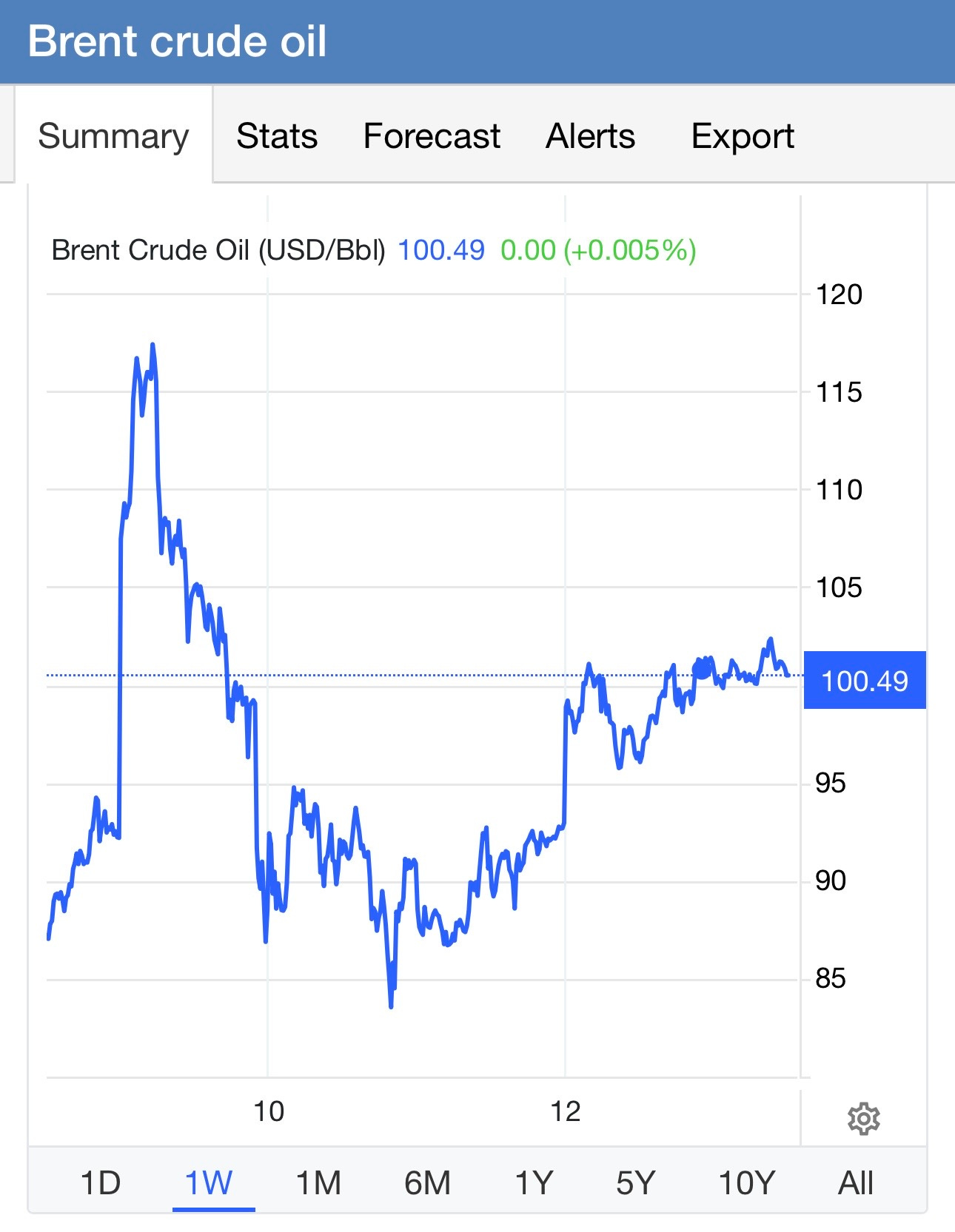
Task: Show All historical data
Action: tap(856, 1182)
